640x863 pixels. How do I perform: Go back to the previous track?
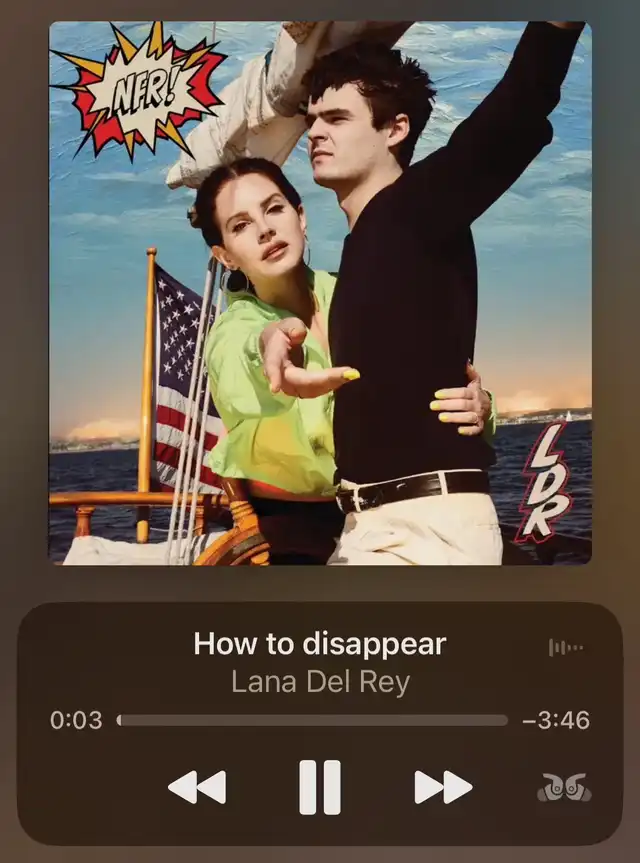(197, 787)
